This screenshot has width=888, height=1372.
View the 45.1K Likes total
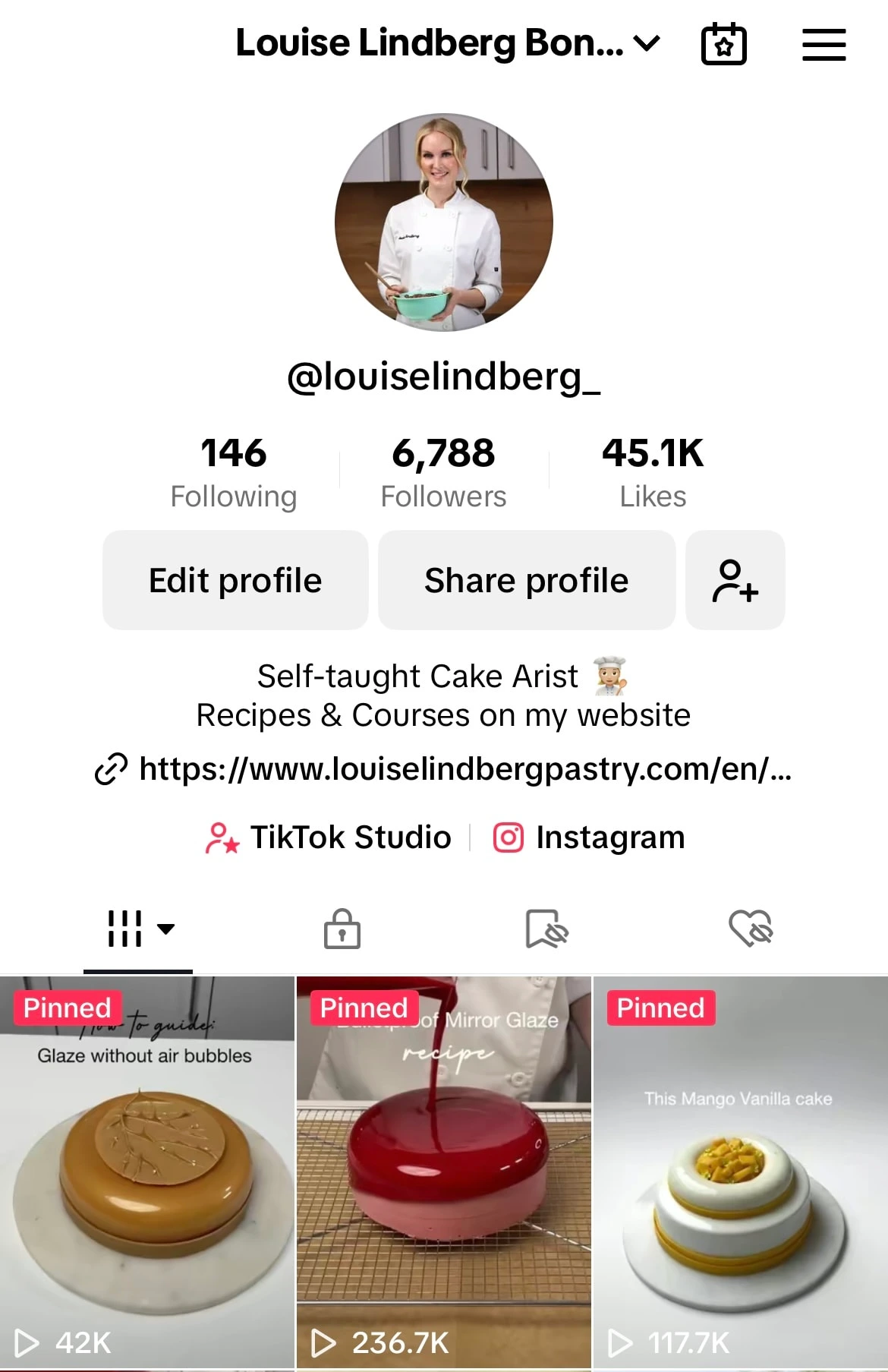pos(653,472)
